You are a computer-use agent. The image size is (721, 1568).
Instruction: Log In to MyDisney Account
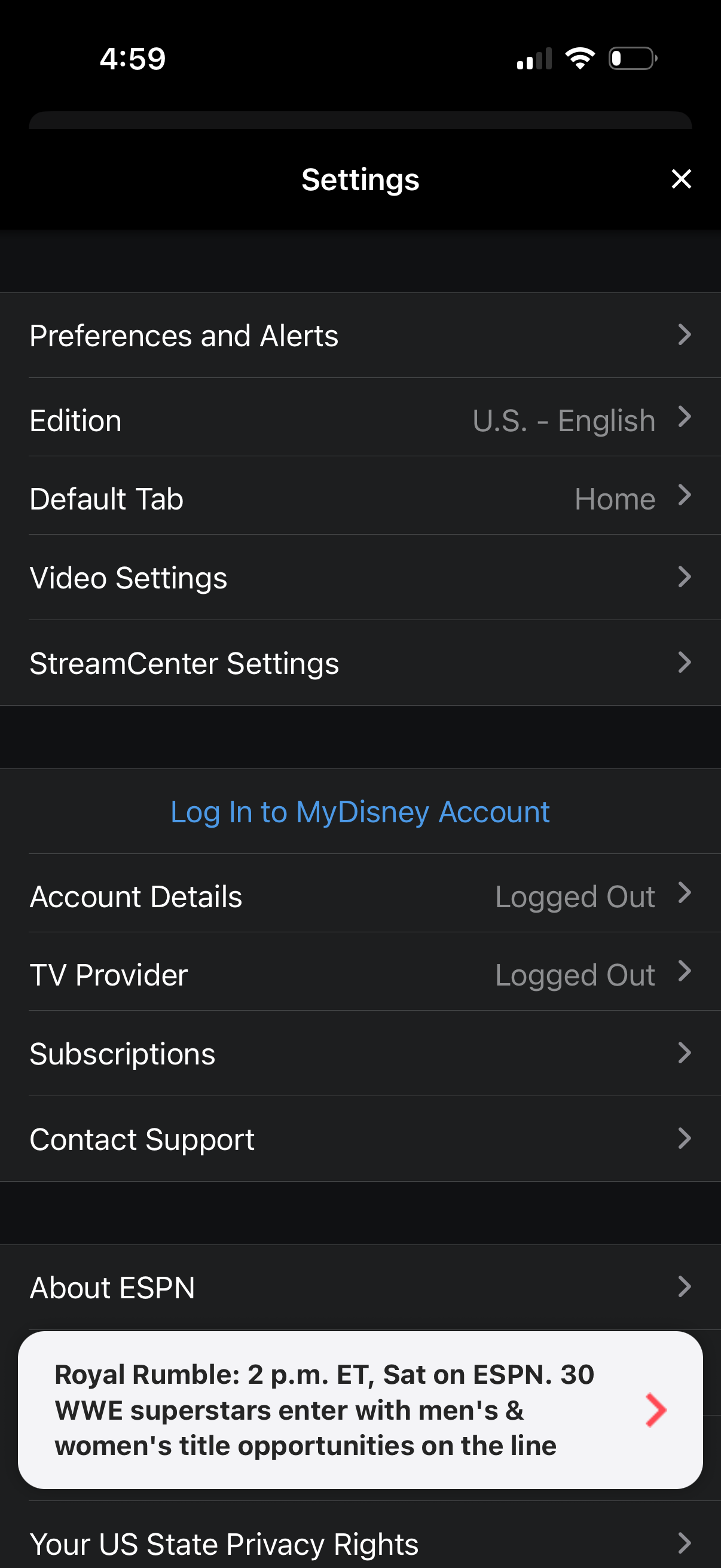tap(360, 812)
